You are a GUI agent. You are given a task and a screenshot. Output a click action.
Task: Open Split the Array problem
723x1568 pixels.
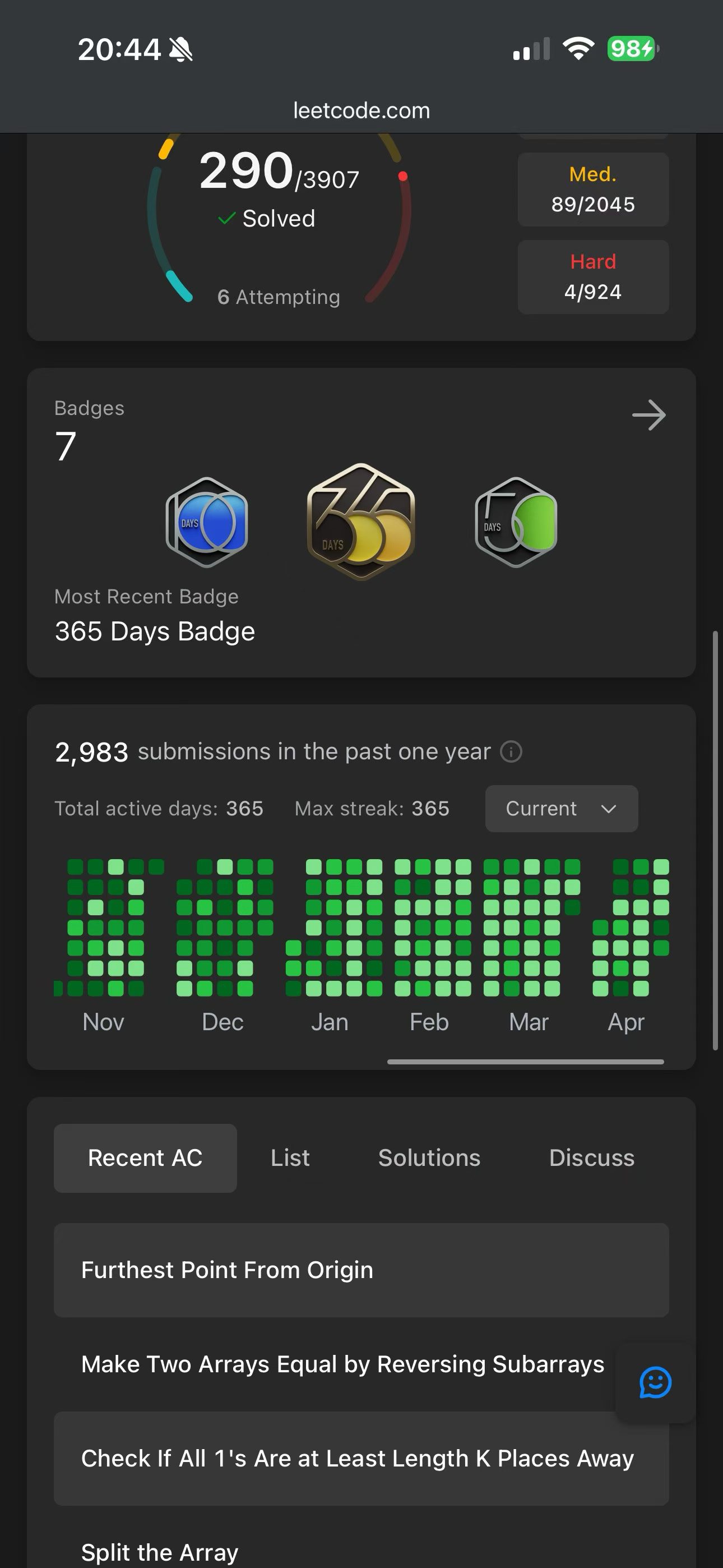click(159, 1552)
